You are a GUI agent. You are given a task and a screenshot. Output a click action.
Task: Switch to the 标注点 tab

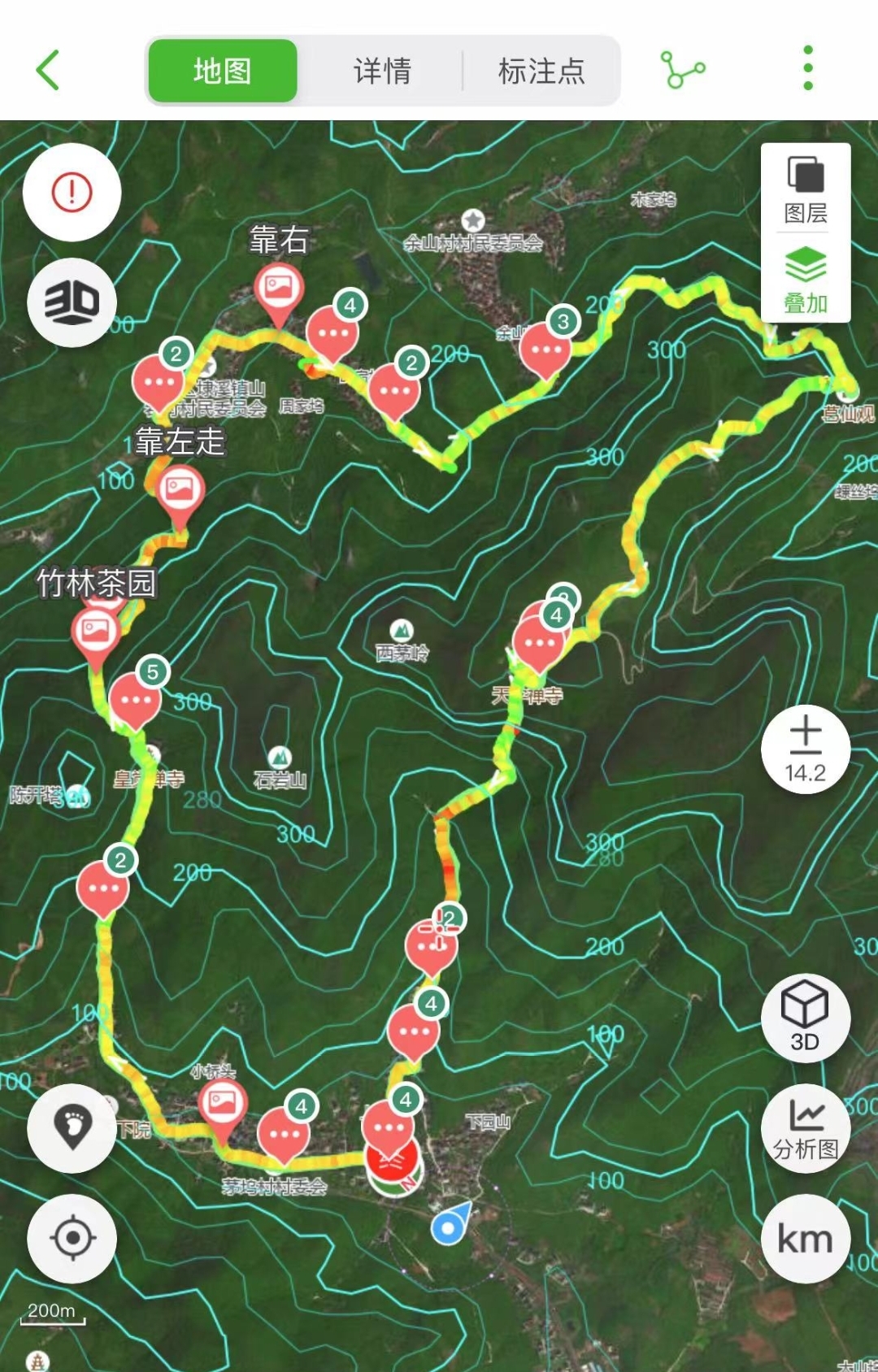pyautogui.click(x=541, y=71)
